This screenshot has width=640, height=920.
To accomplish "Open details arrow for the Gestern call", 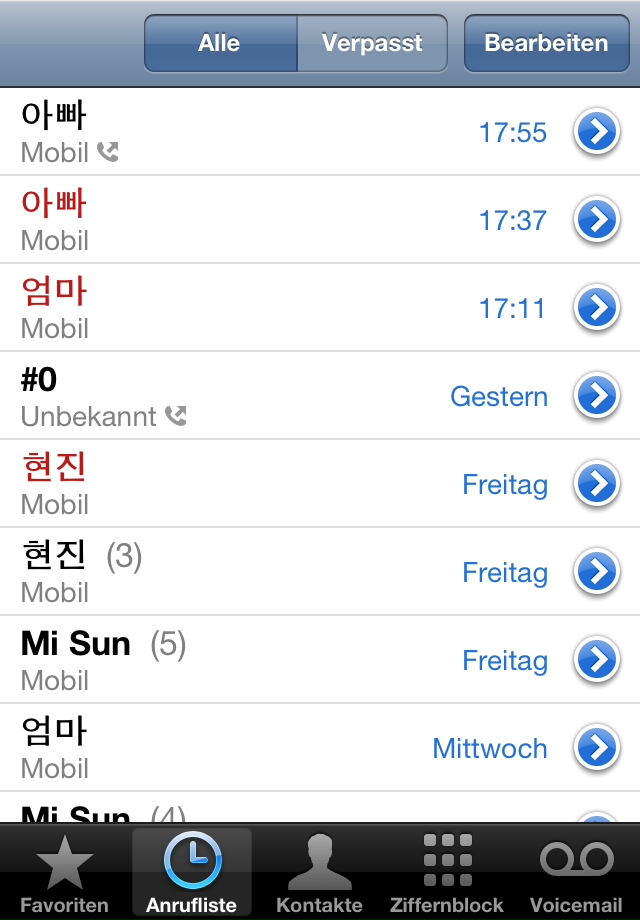I will coord(597,396).
